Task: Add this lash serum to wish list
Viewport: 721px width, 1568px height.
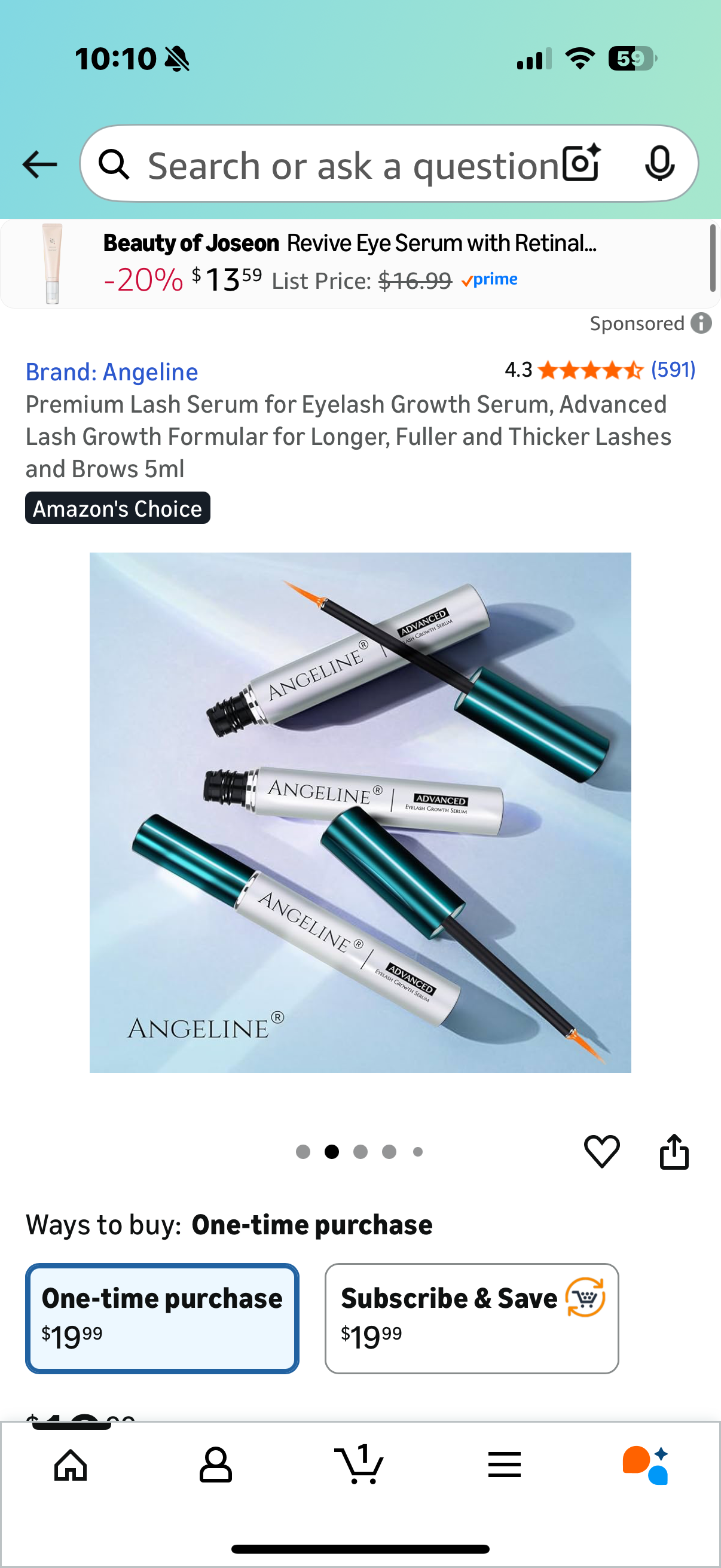Action: (x=602, y=1151)
